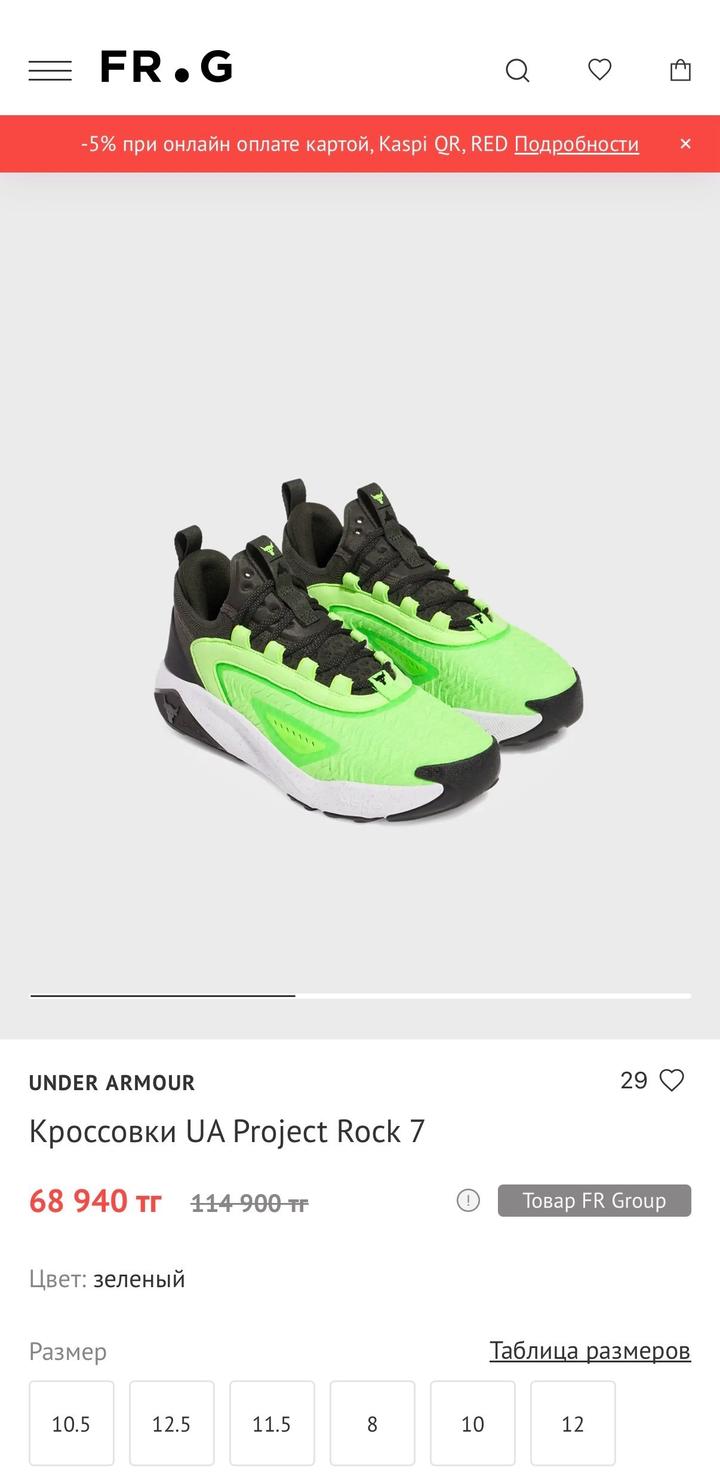Pick size 8
Screen dimensions: 720x1480
click(372, 1424)
